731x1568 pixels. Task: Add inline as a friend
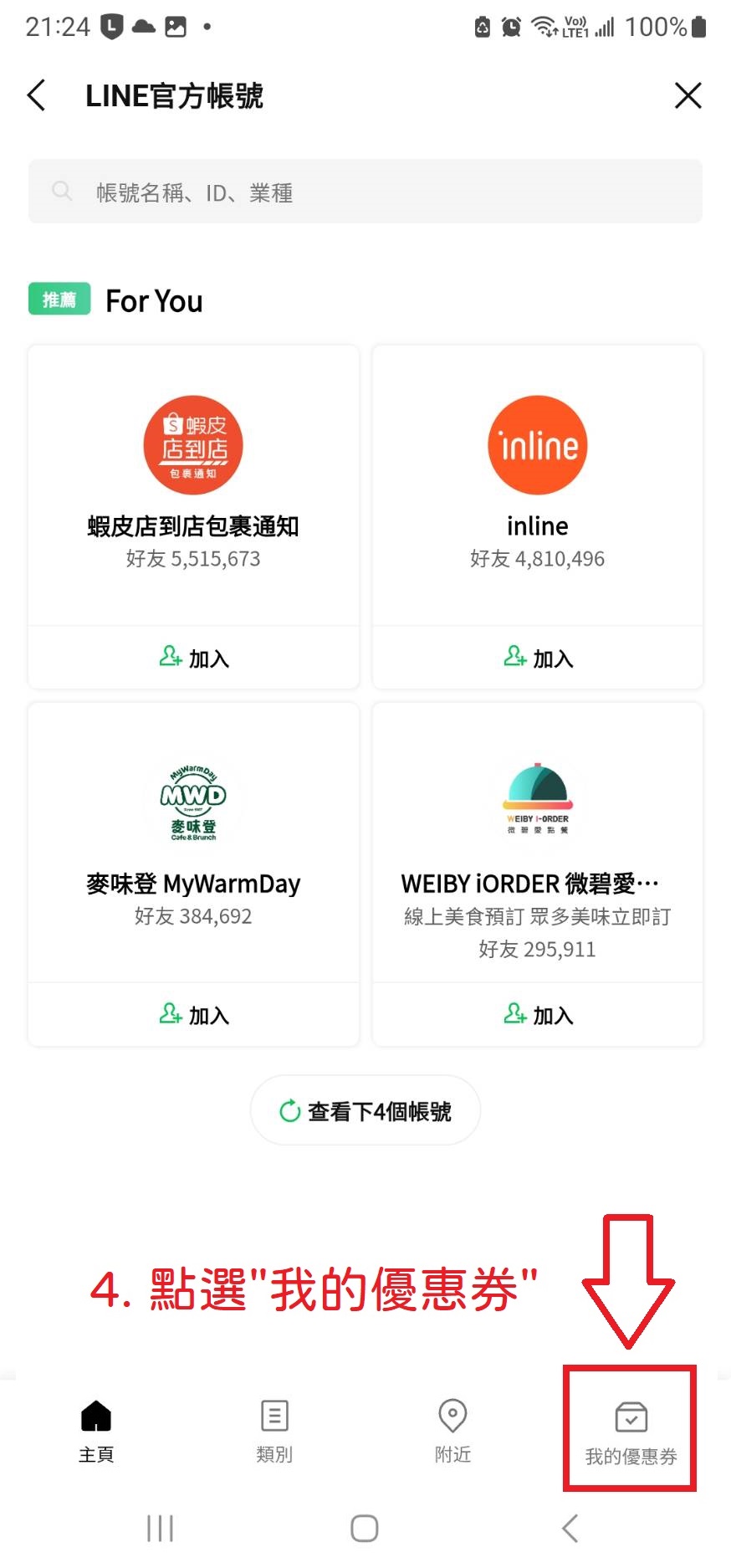click(x=537, y=658)
